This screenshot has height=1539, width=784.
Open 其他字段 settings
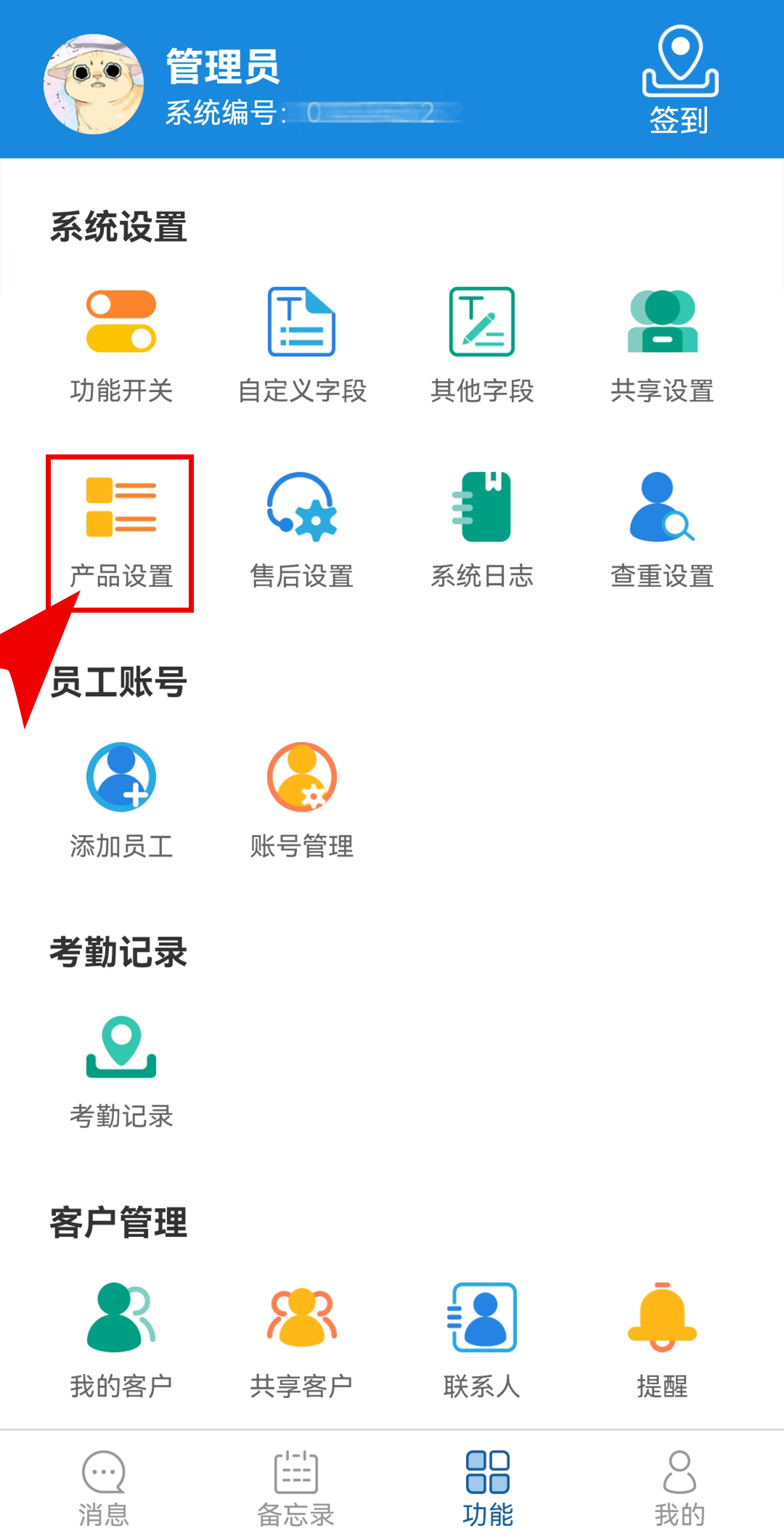(x=482, y=346)
